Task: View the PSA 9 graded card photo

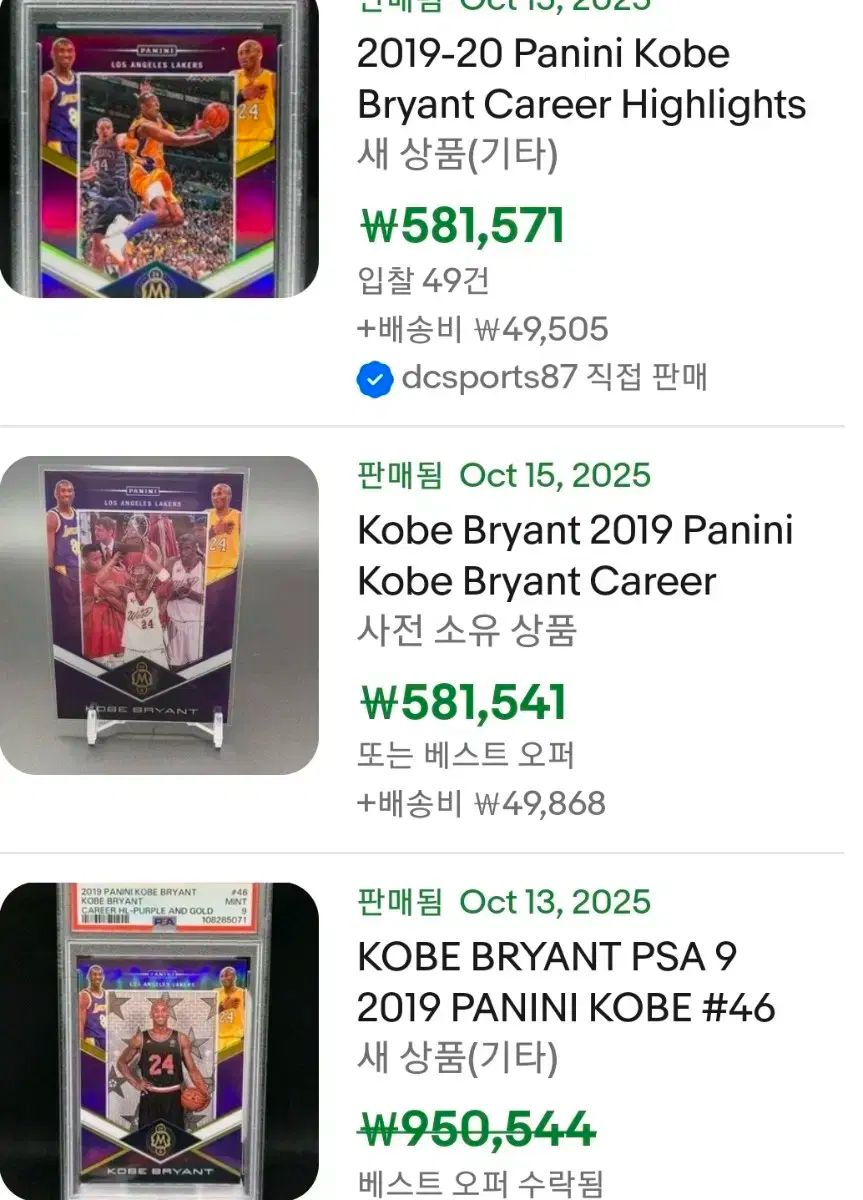Action: 159,1040
